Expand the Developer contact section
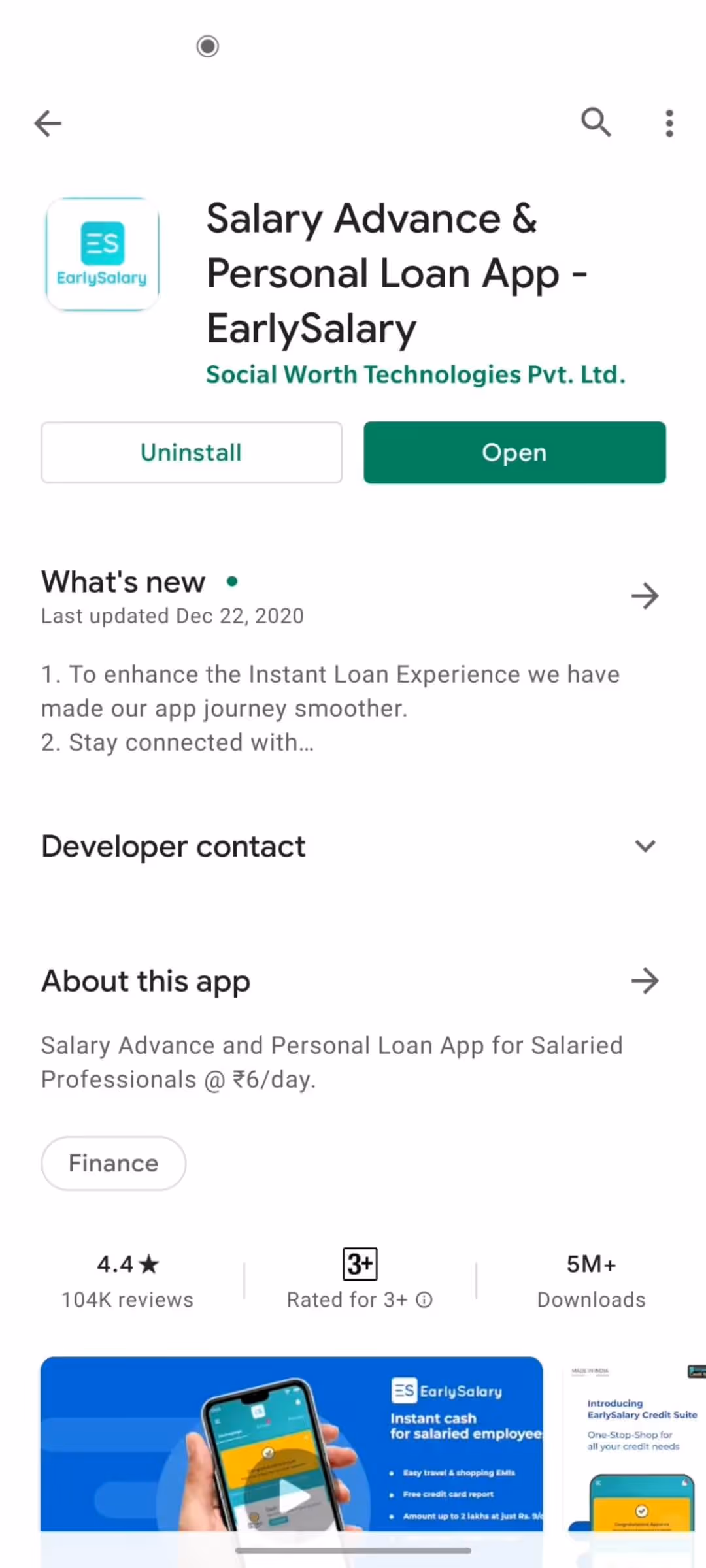 point(645,846)
